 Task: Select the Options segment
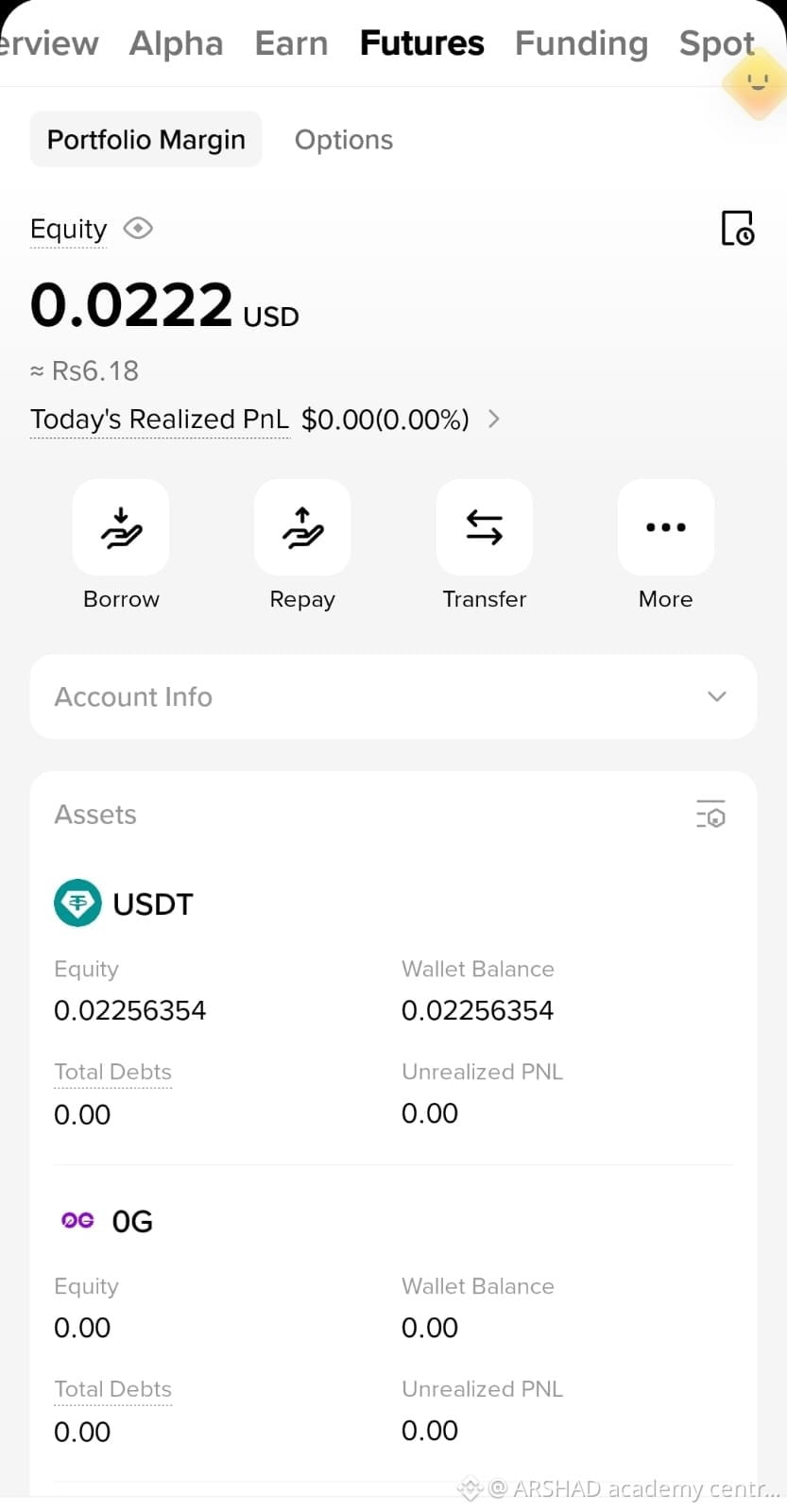pos(344,140)
